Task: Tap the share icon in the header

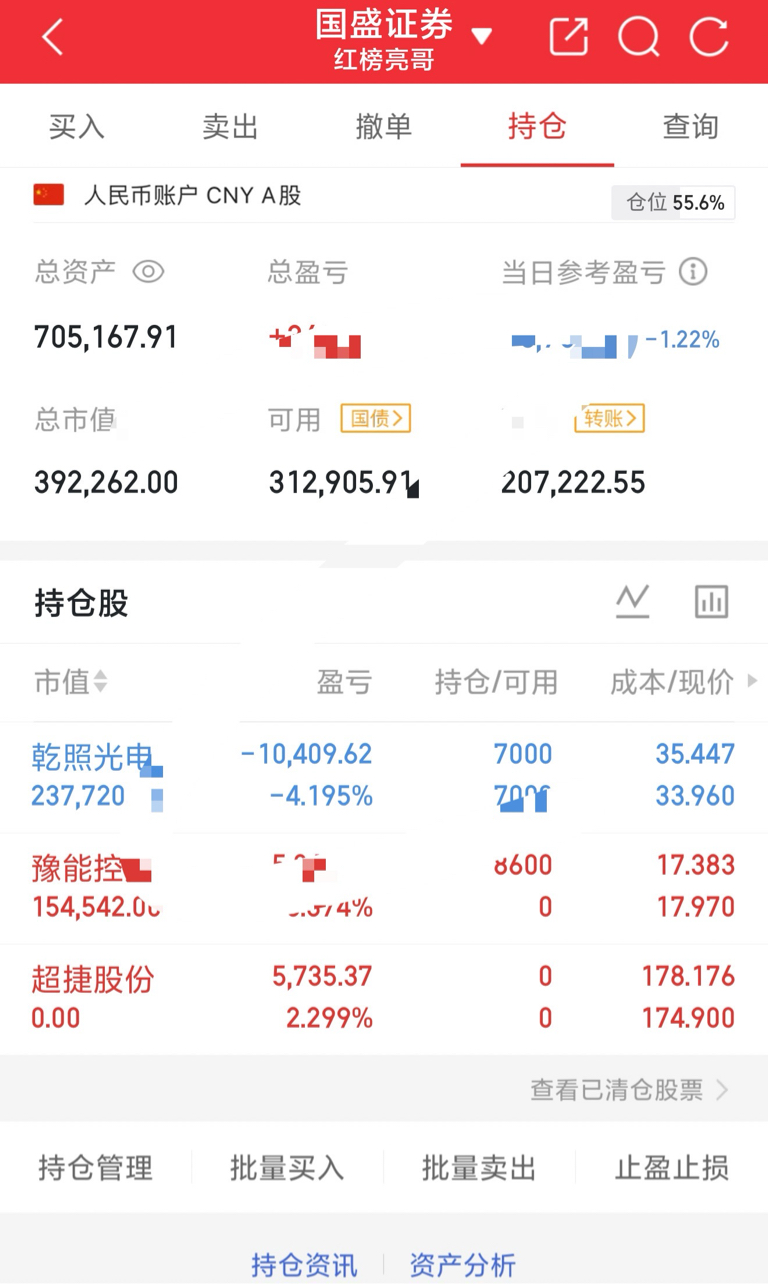Action: (569, 38)
